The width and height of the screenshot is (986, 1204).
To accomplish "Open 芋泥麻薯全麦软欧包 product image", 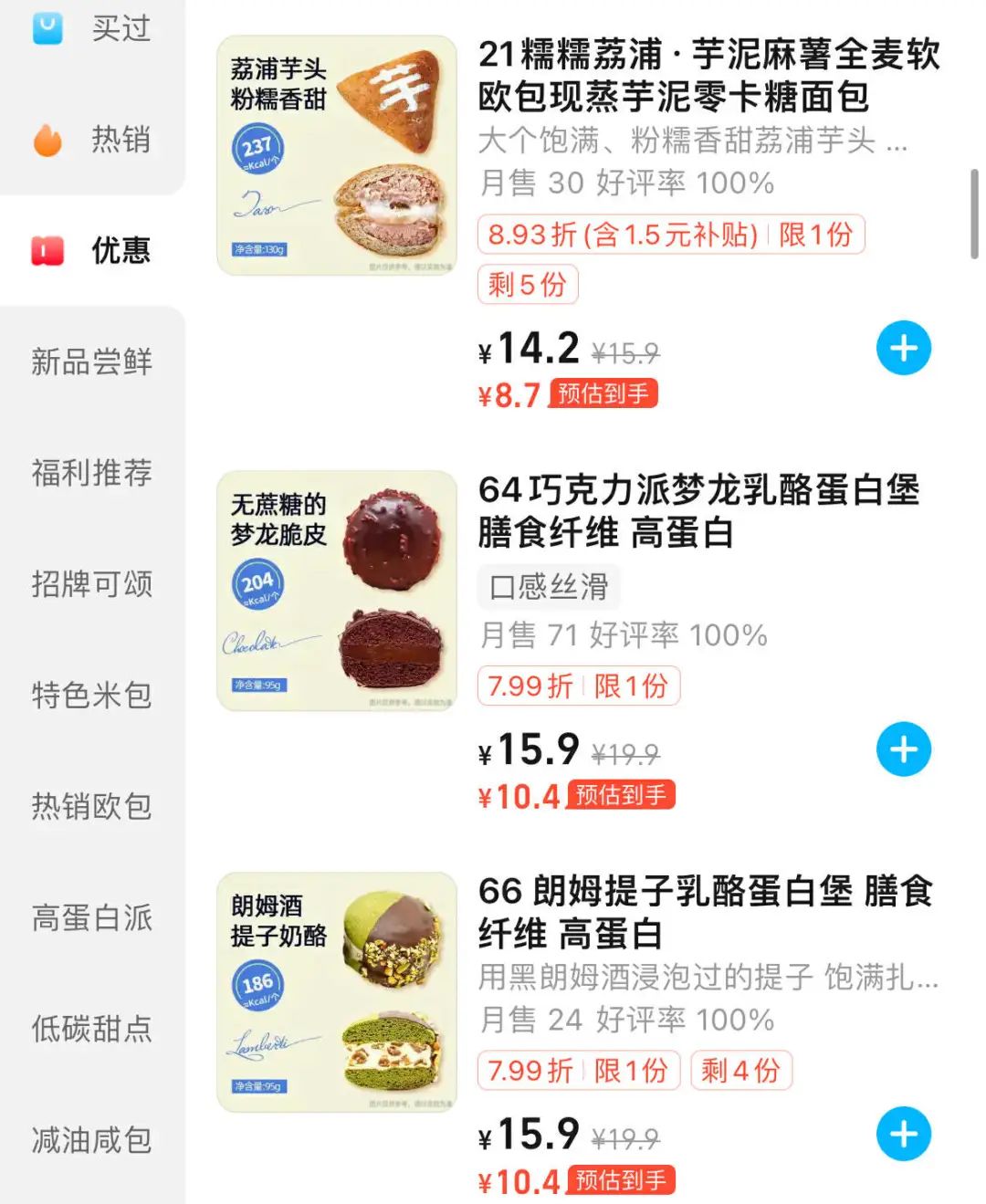I will [x=337, y=155].
